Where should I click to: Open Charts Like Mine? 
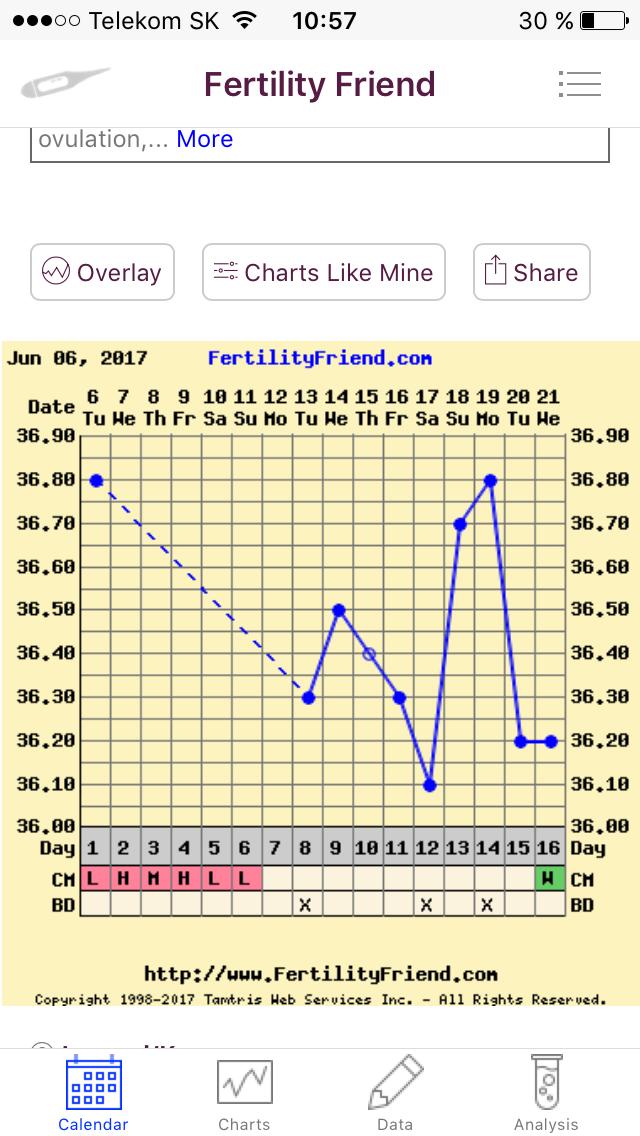323,272
